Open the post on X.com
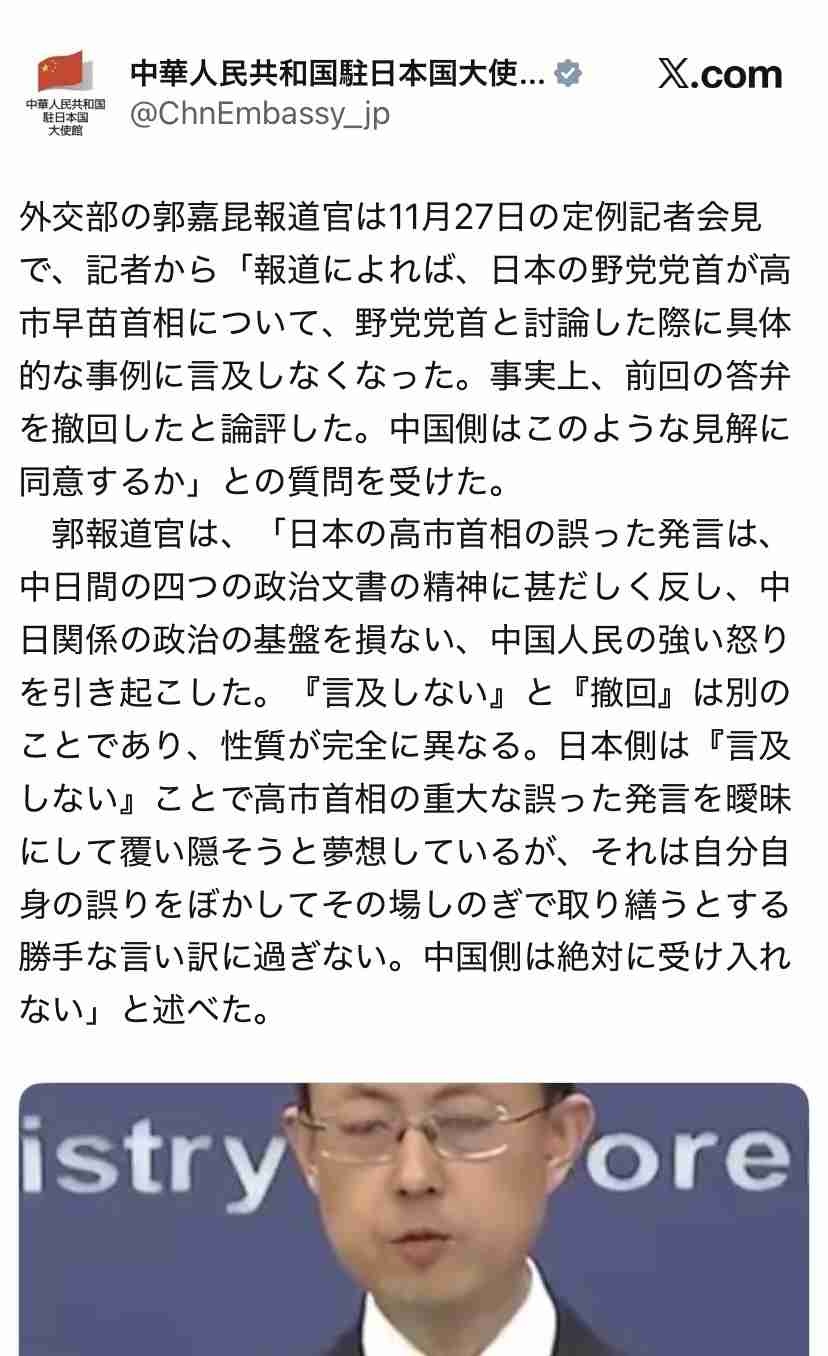Screen dimensions: 828x1356 click(x=720, y=74)
